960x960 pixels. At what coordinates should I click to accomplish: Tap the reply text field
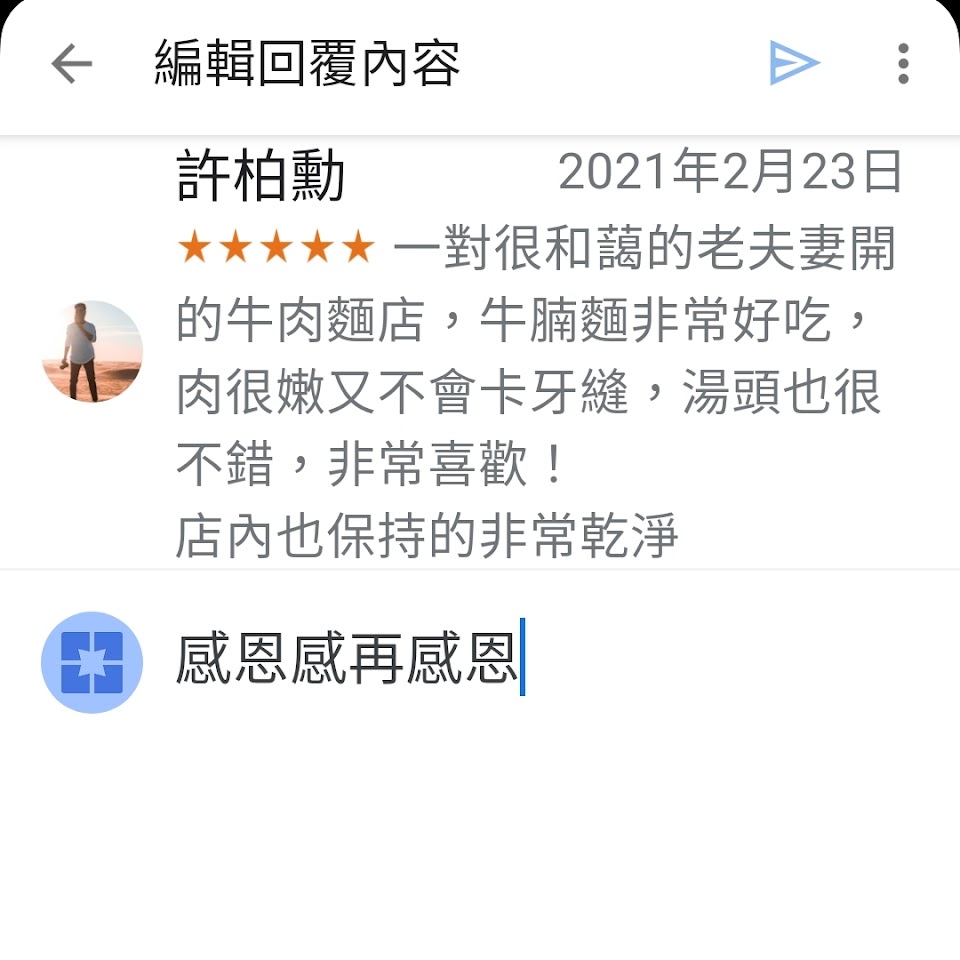pos(500,660)
